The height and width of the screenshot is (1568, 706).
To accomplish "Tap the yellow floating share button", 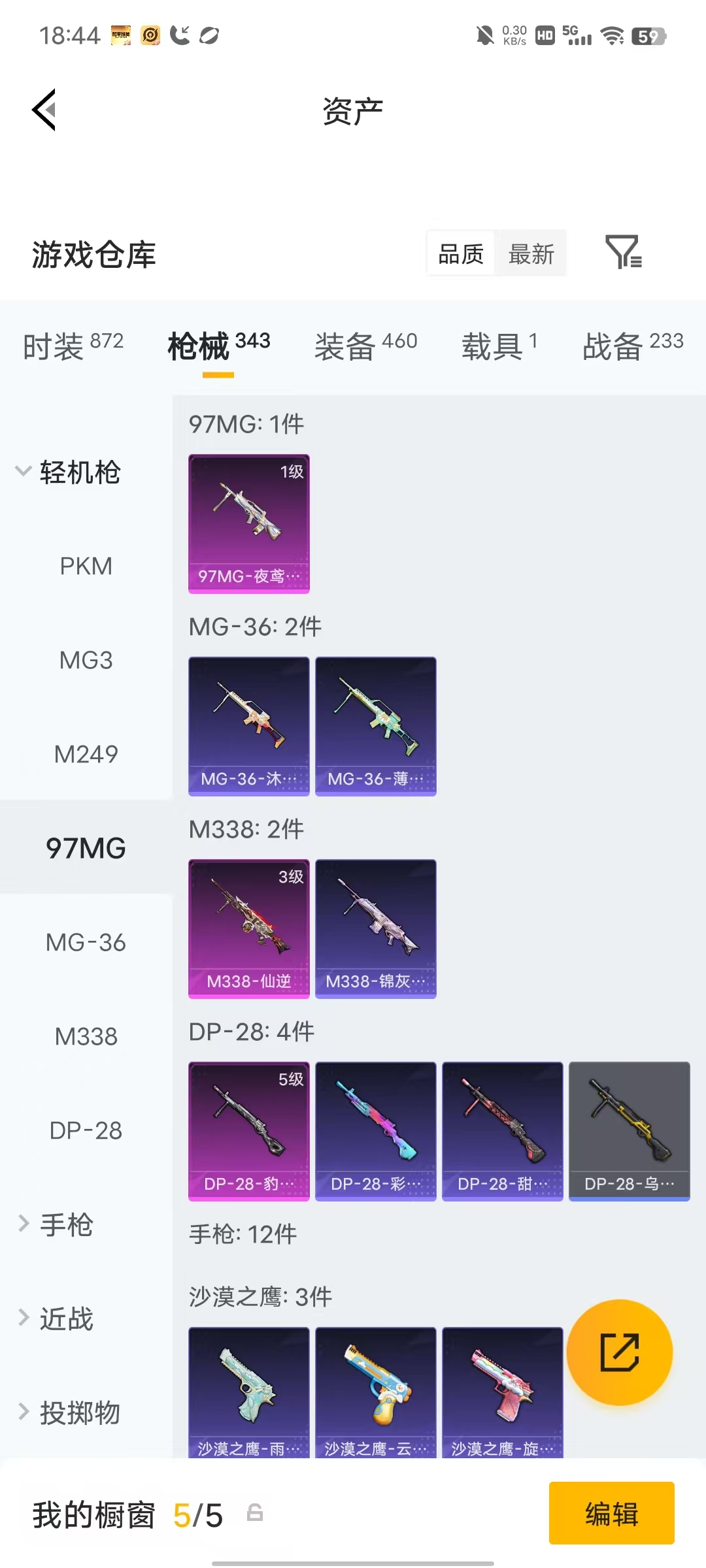I will coord(620,1352).
